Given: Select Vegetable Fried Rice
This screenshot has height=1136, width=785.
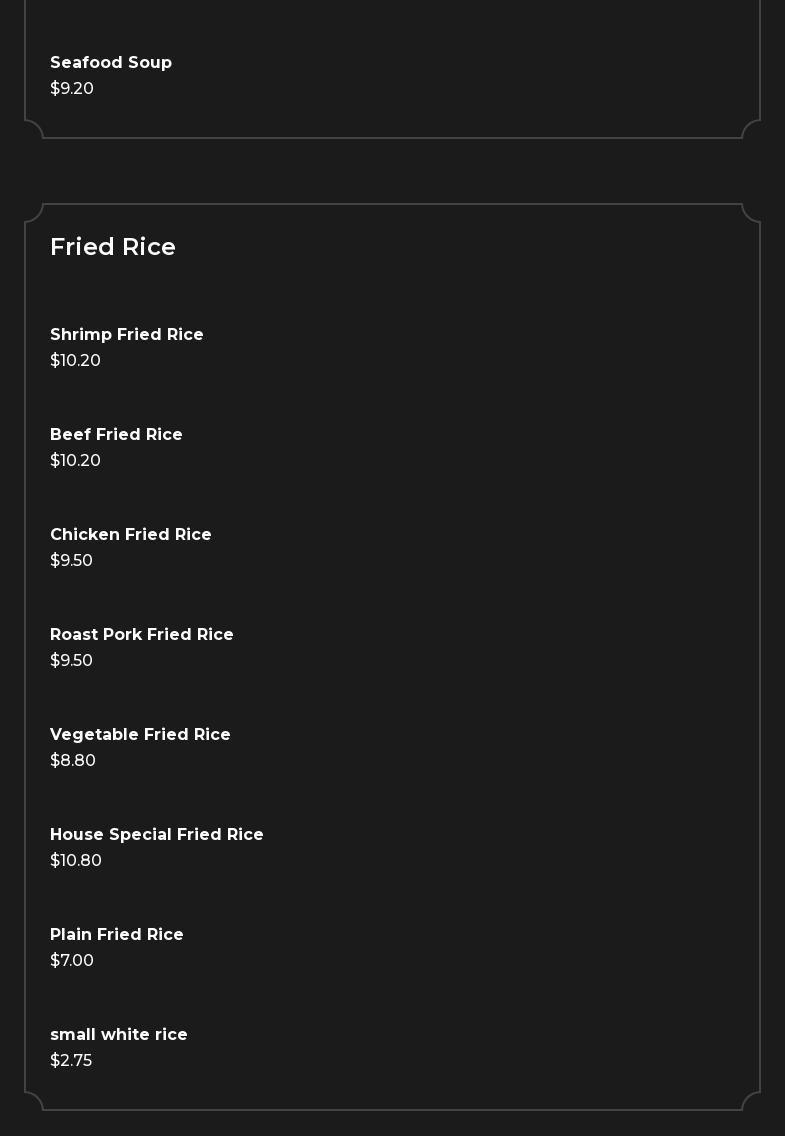Looking at the screenshot, I should click(140, 735).
